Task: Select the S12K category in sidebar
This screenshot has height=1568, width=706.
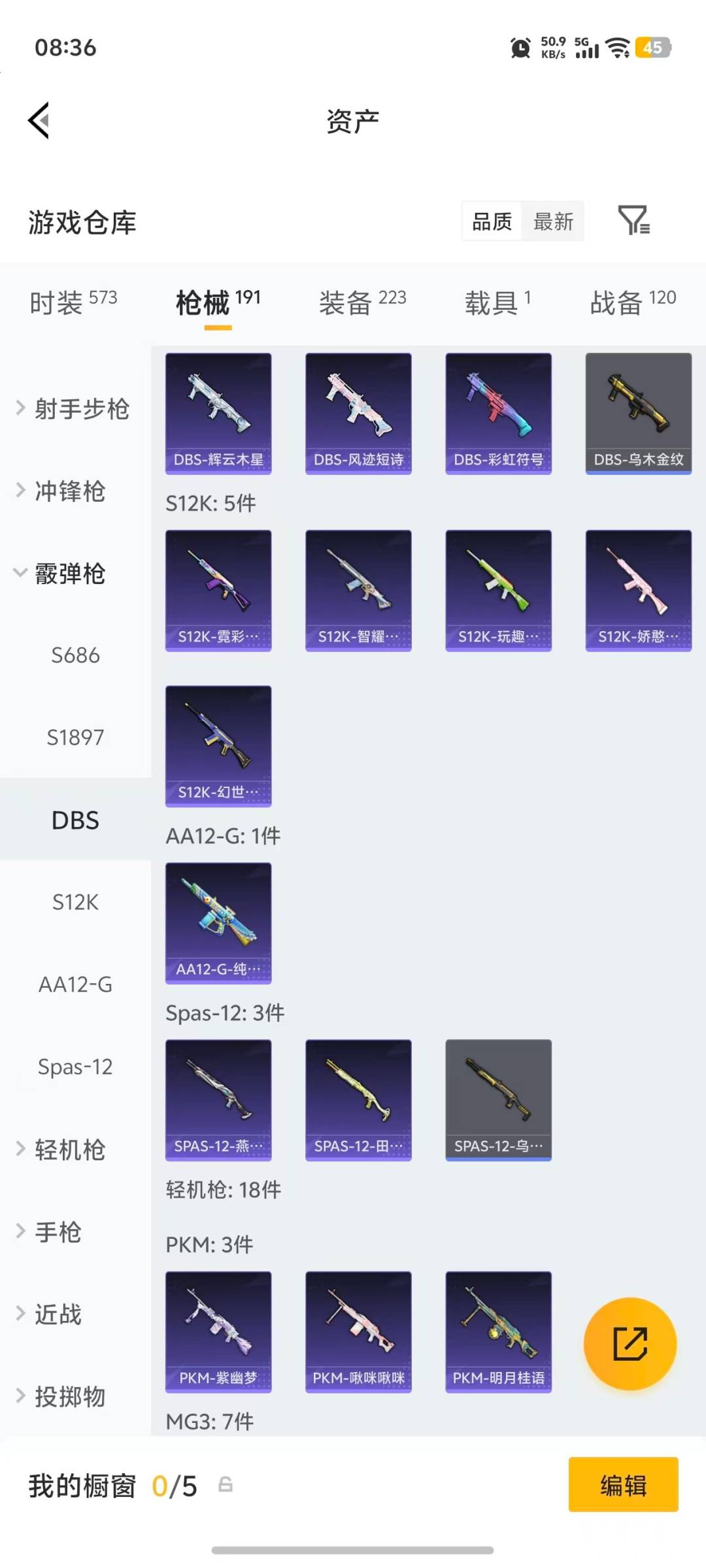Action: point(75,902)
